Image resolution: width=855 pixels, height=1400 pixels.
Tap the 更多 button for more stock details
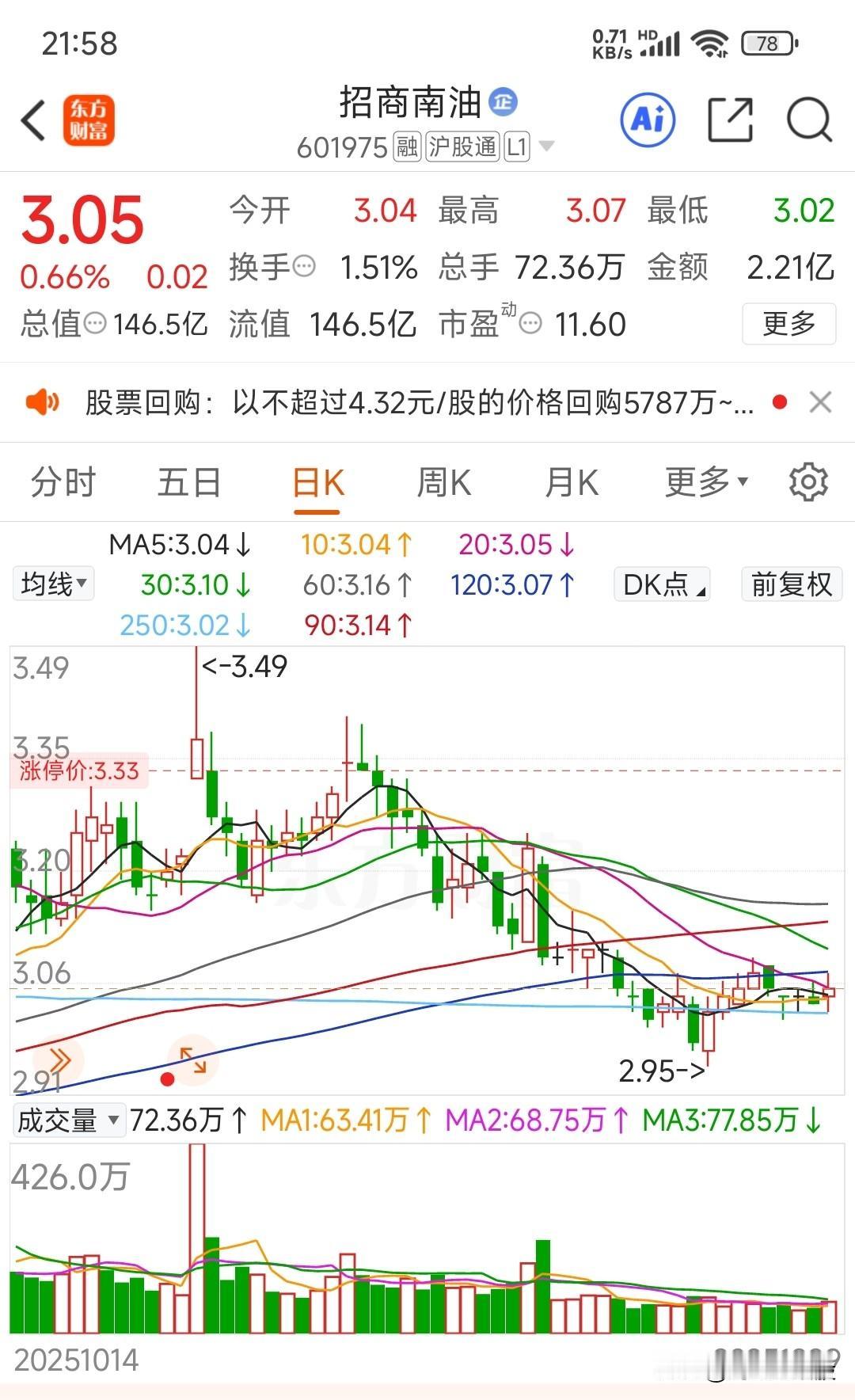click(789, 324)
